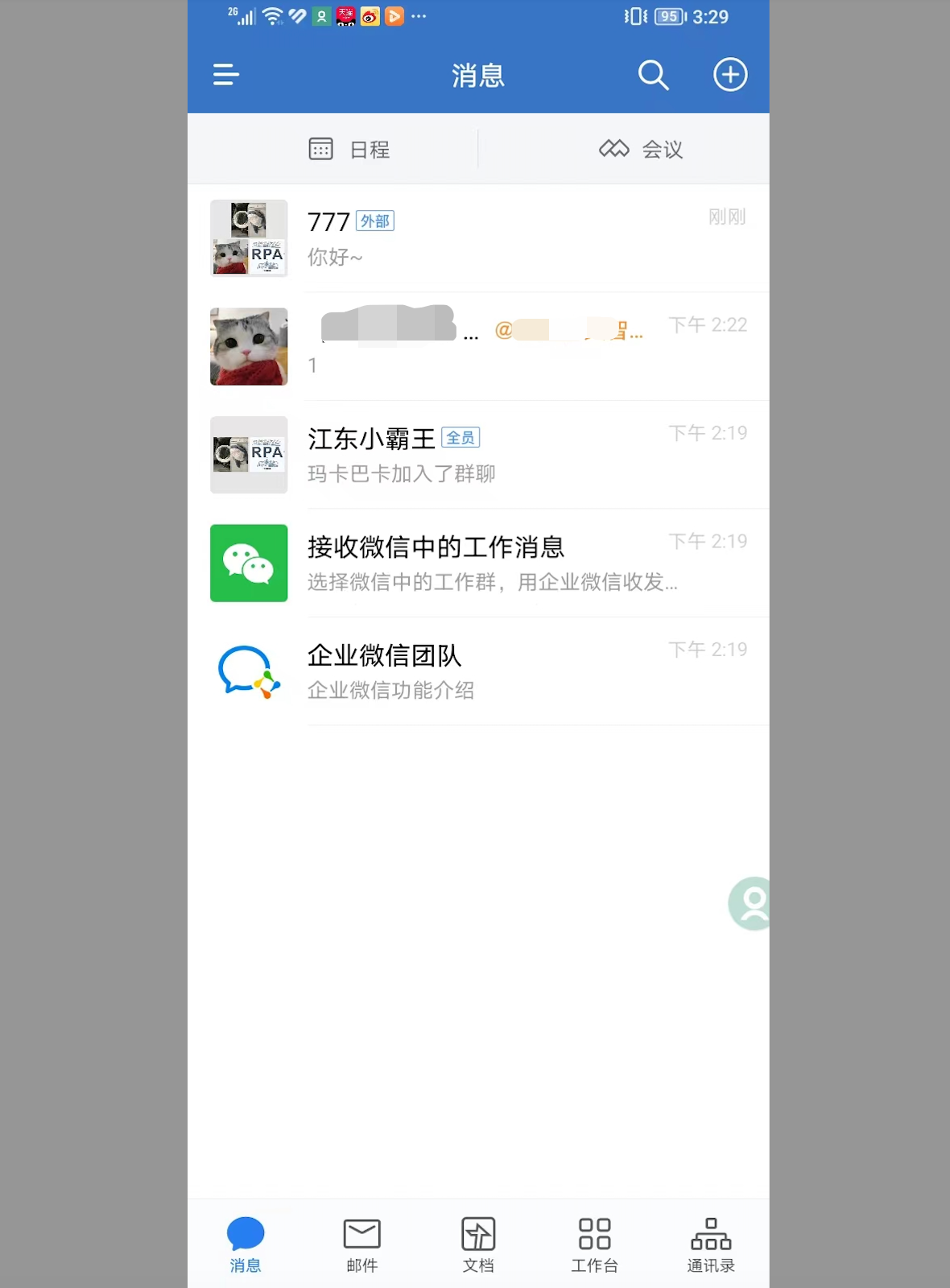Open 日程 schedule
Screen dimensions: 950x1288
tap(349, 149)
